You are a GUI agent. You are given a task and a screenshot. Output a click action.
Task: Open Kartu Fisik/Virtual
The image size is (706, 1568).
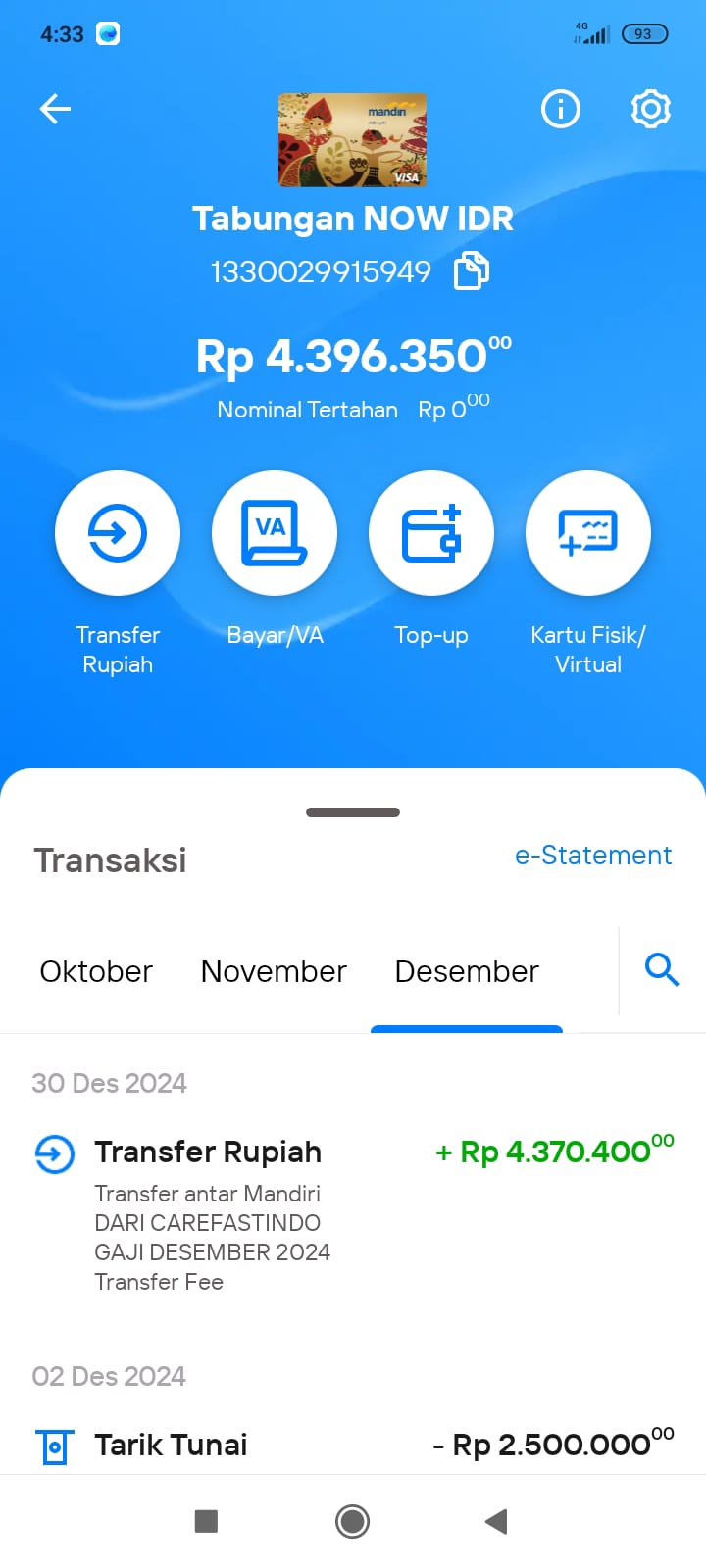coord(588,533)
